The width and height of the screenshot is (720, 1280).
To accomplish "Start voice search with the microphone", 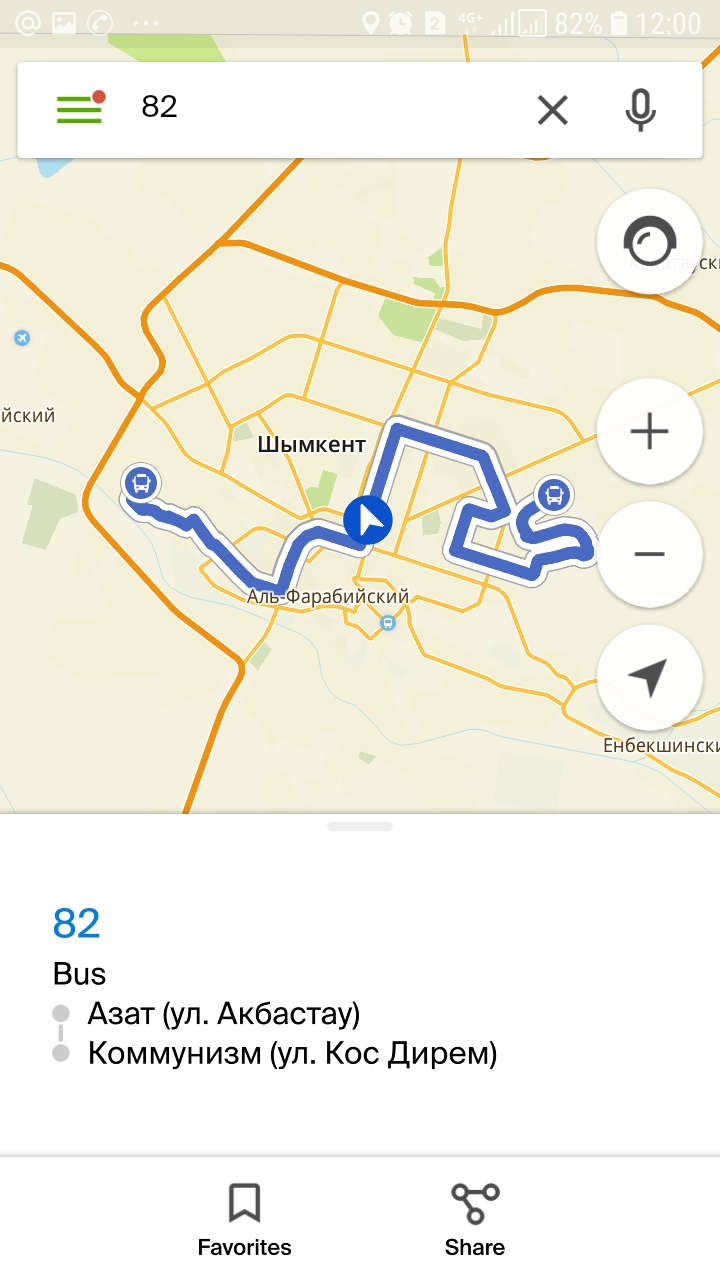I will pyautogui.click(x=640, y=110).
